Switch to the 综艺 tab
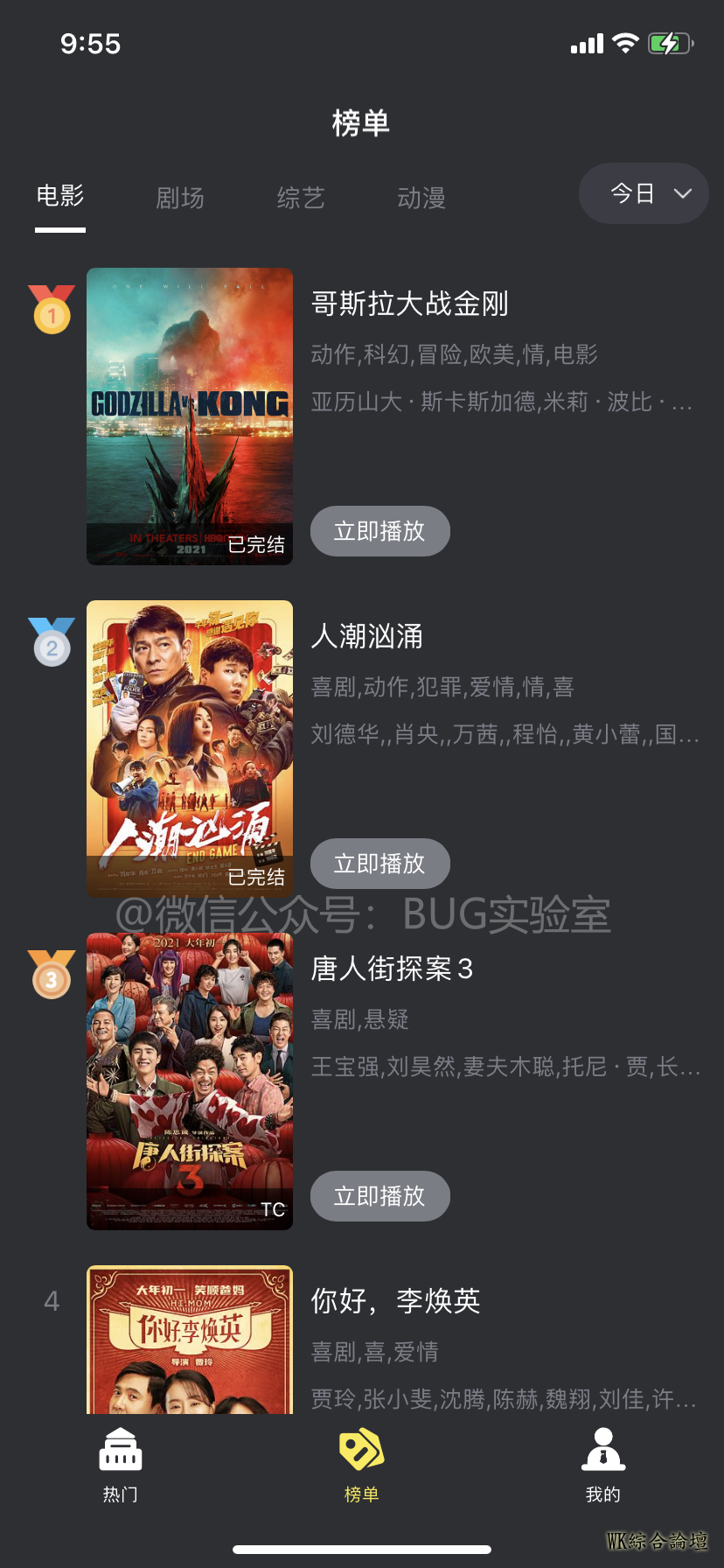This screenshot has height=1568, width=724. 301,198
